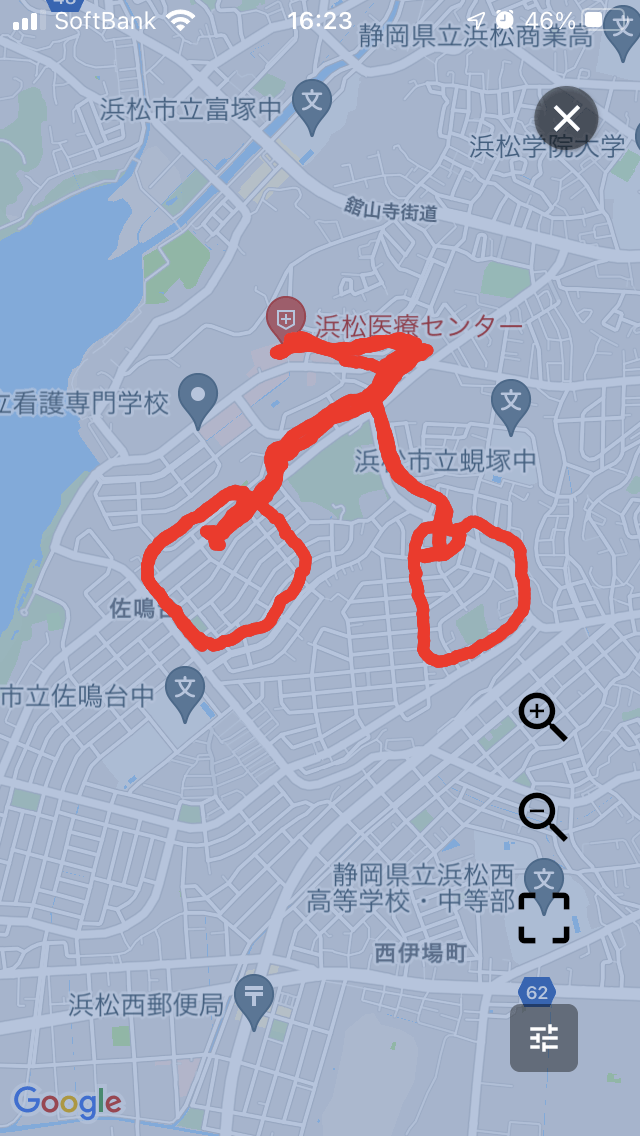Viewport: 640px width, 1136px height.
Task: Select the 浜松市立蜆塚中 school marker
Action: [511, 404]
